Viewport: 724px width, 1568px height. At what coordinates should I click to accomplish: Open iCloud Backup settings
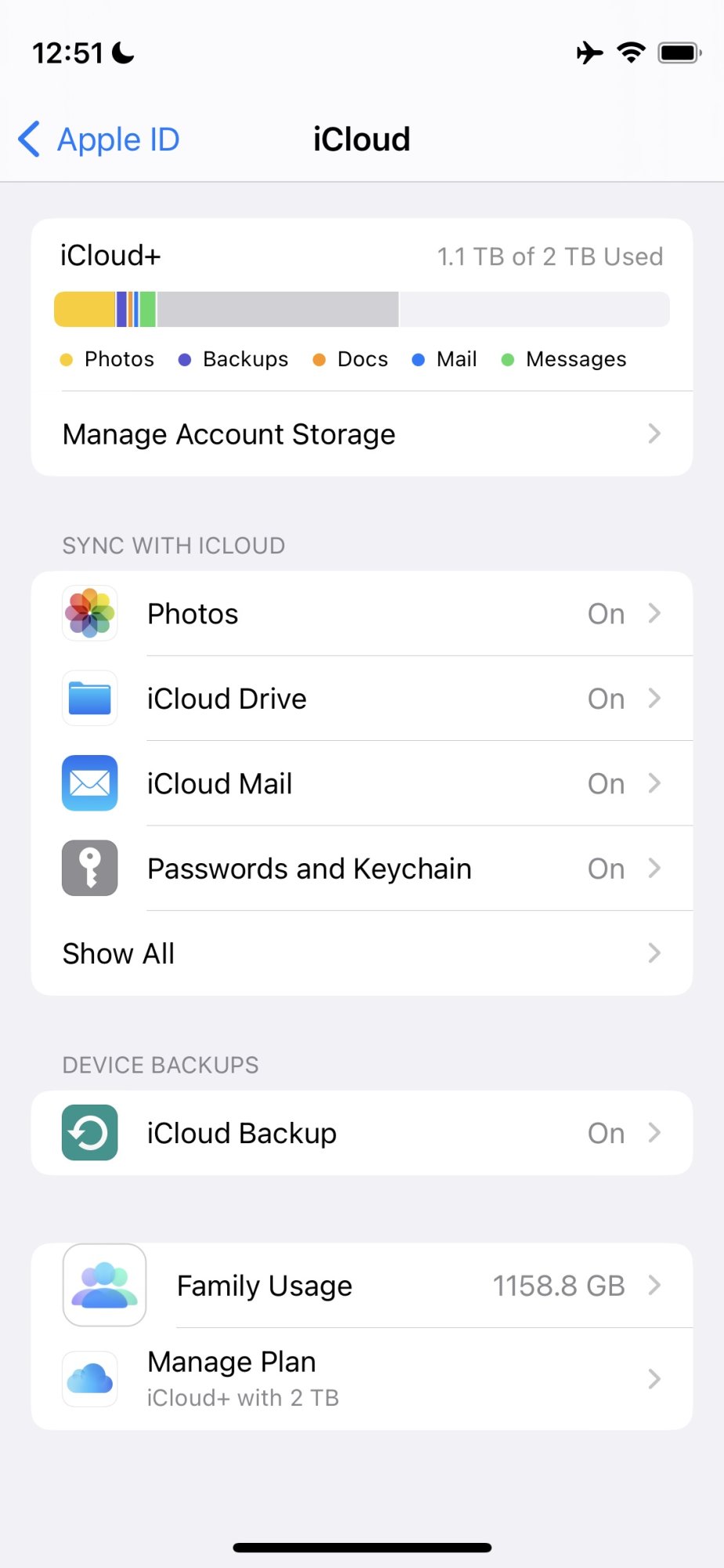coord(361,1133)
